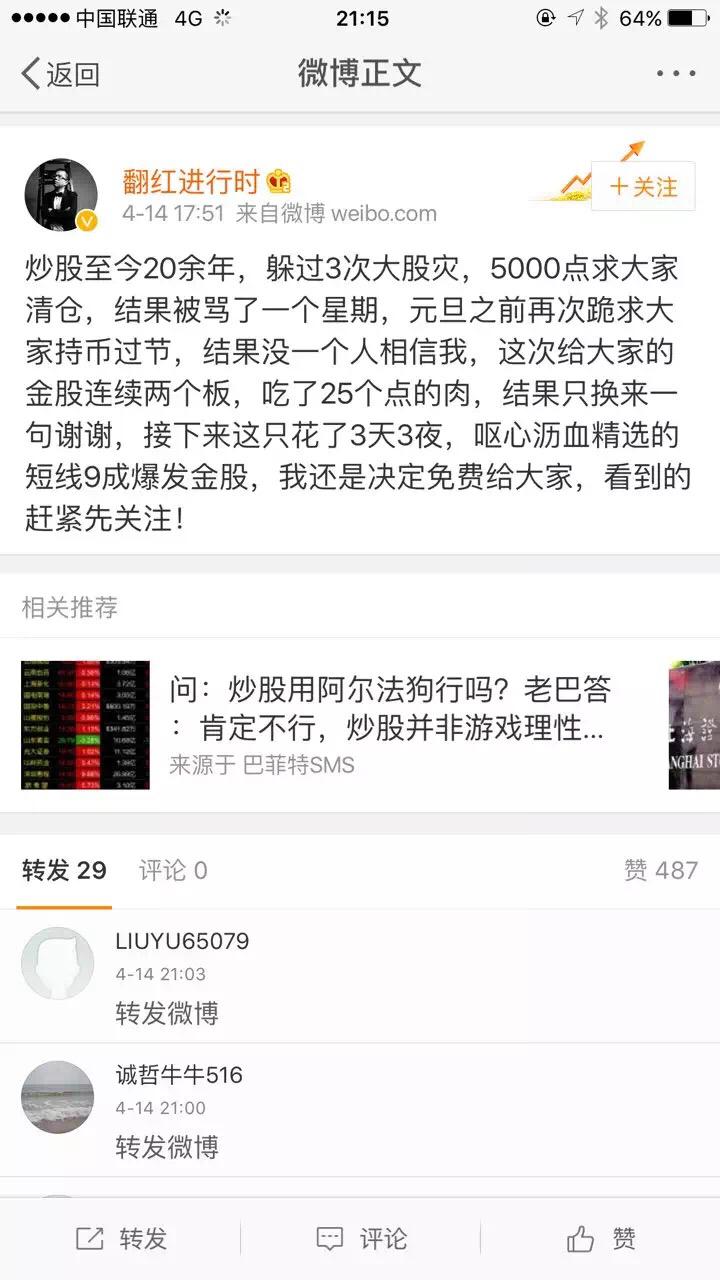
Task: Tap the back arrow to exit the post
Action: pos(30,72)
